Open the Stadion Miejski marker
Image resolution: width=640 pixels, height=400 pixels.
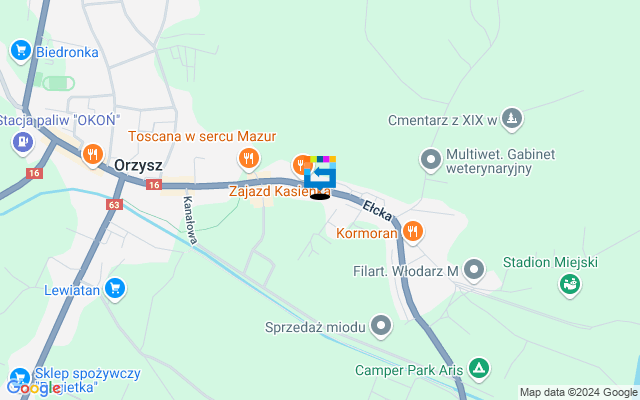[x=571, y=285]
